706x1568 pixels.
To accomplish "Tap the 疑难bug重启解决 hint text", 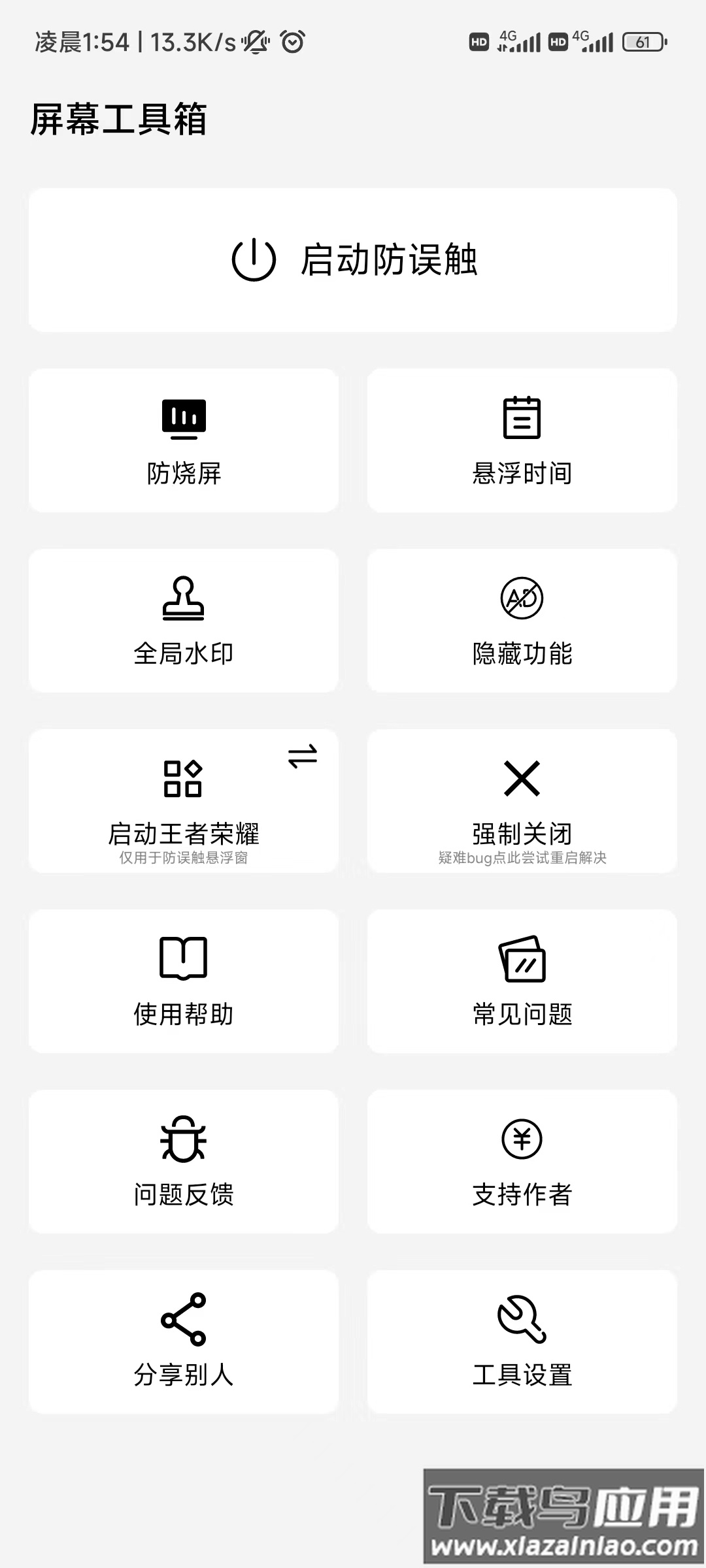I will pyautogui.click(x=522, y=859).
